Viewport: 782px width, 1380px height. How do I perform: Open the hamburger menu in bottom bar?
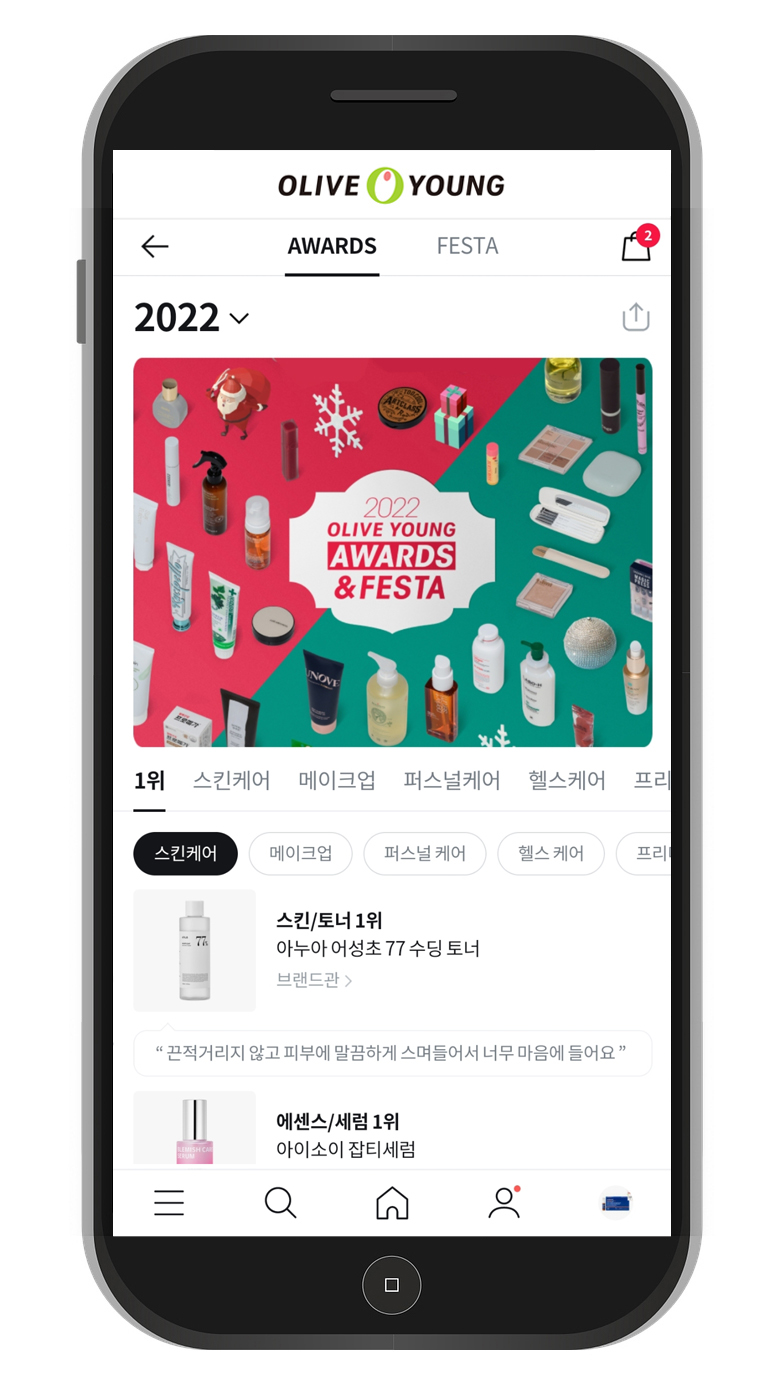[169, 1202]
